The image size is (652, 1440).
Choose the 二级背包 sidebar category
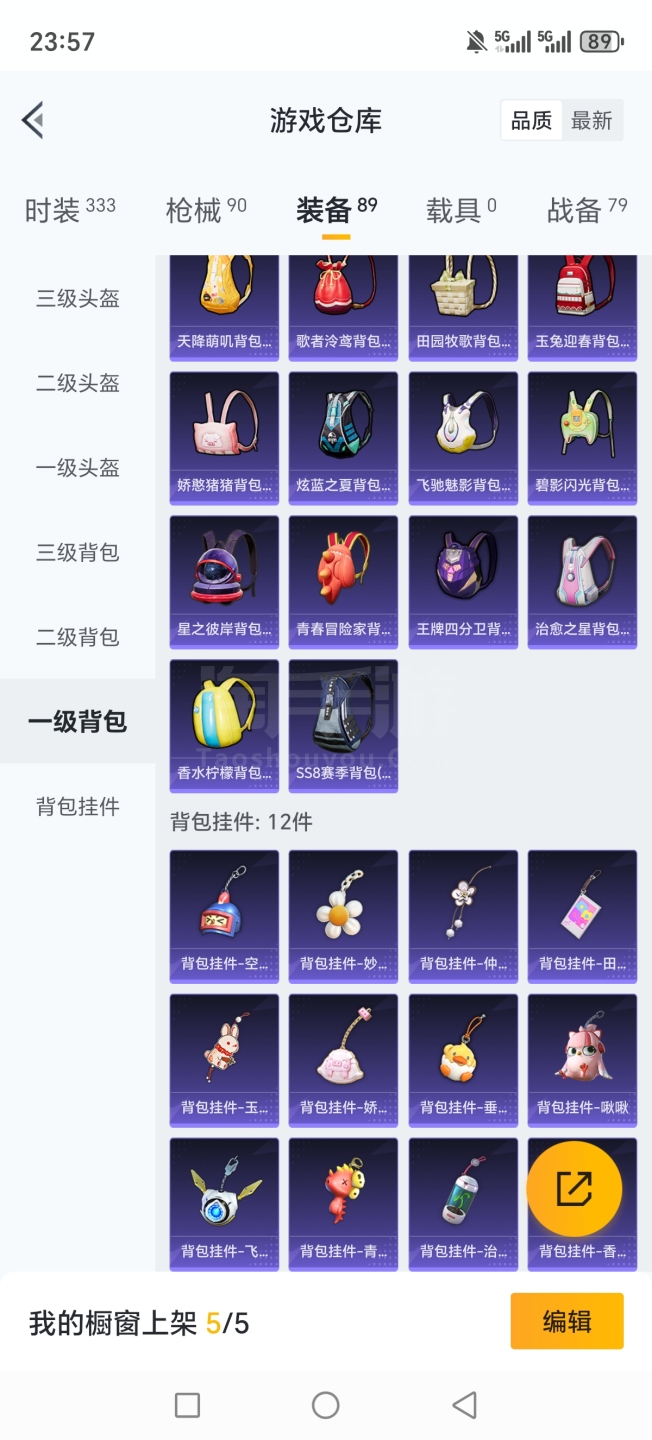(78, 637)
